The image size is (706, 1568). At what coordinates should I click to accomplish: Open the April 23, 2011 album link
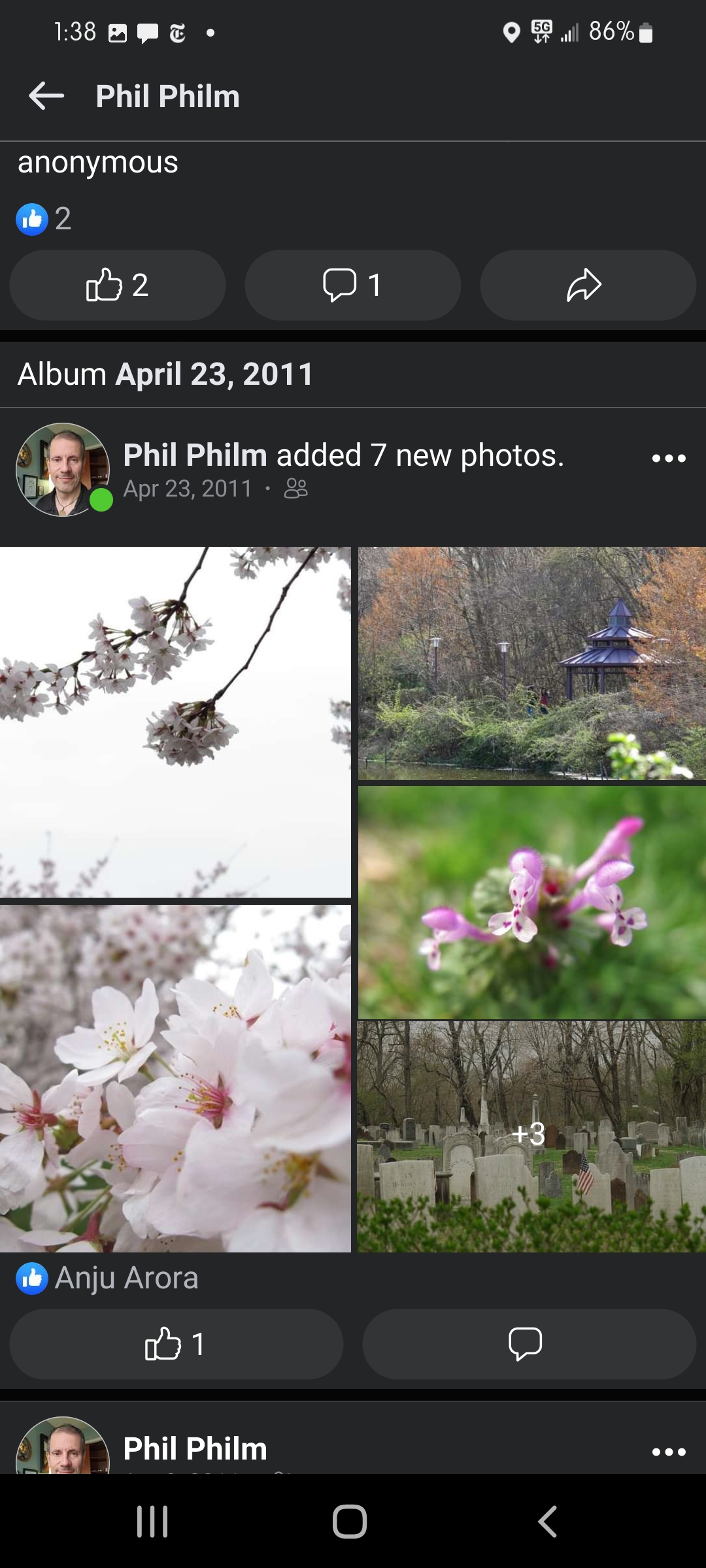(x=214, y=374)
